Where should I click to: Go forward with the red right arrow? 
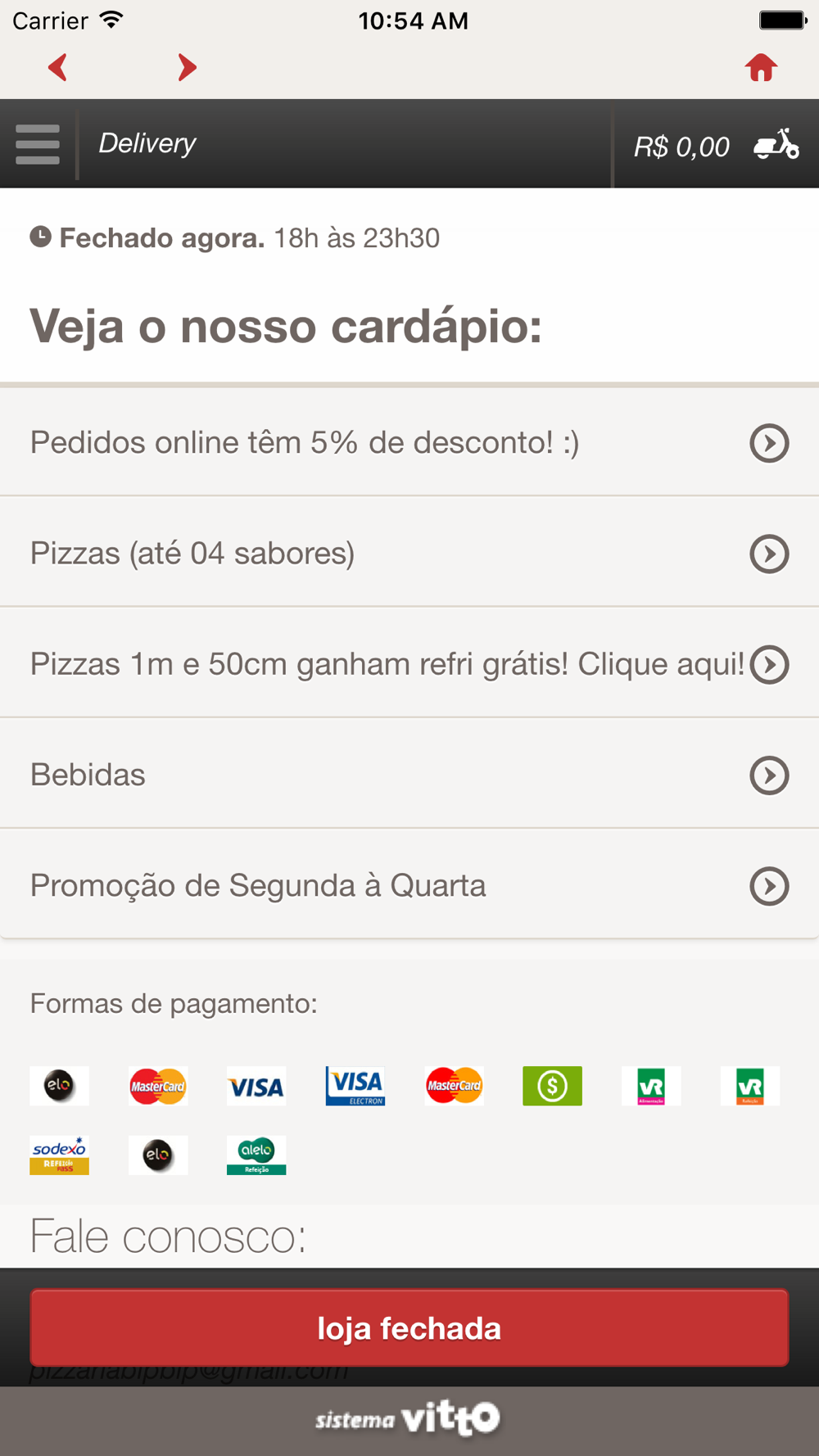[x=188, y=67]
